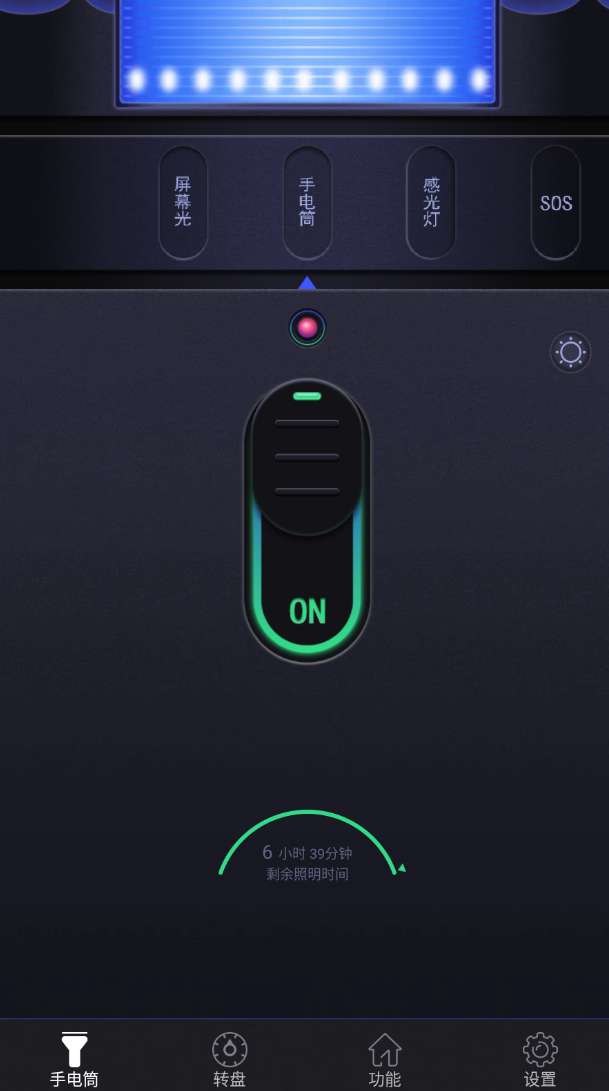Open the brightness sun icon
This screenshot has height=1091, width=609.
click(571, 352)
